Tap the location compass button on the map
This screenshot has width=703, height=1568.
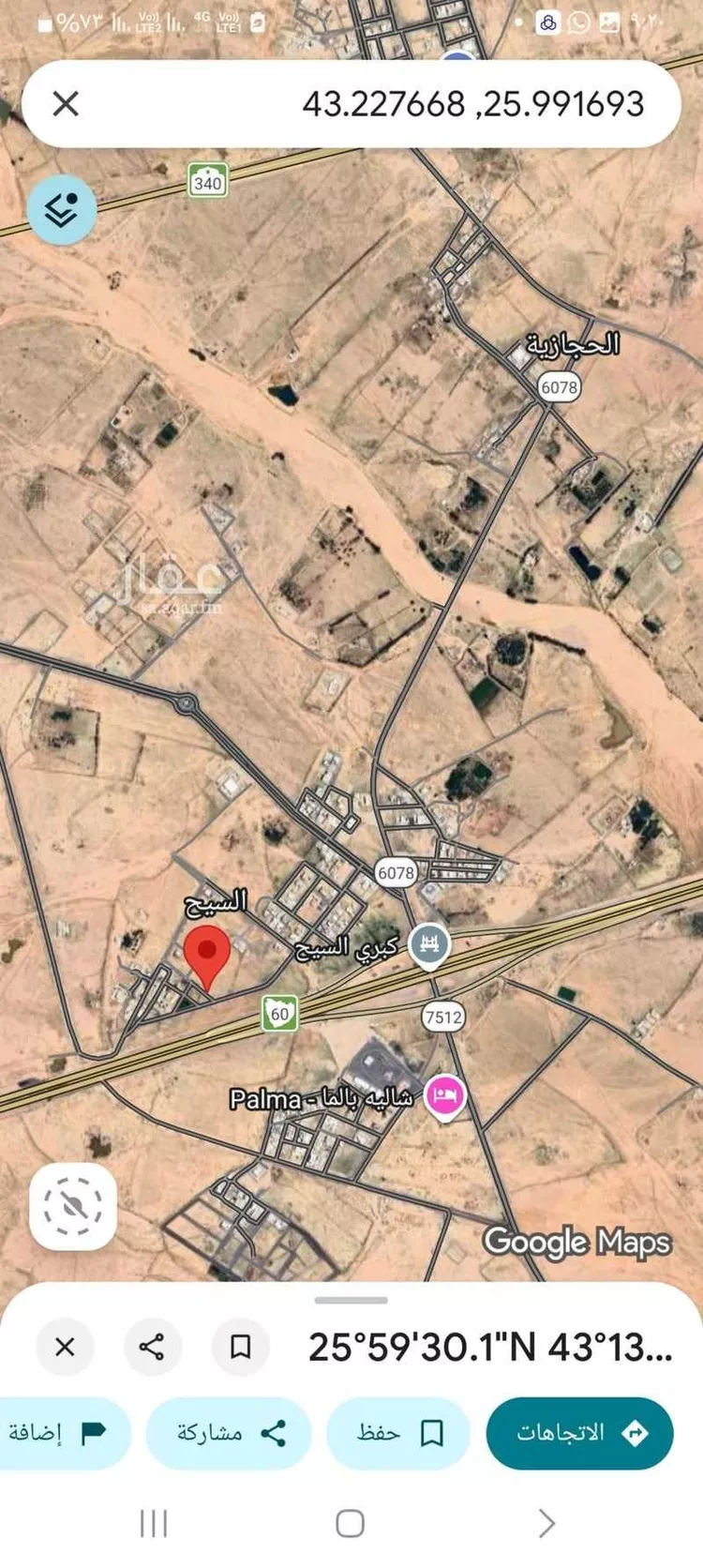pyautogui.click(x=73, y=1207)
